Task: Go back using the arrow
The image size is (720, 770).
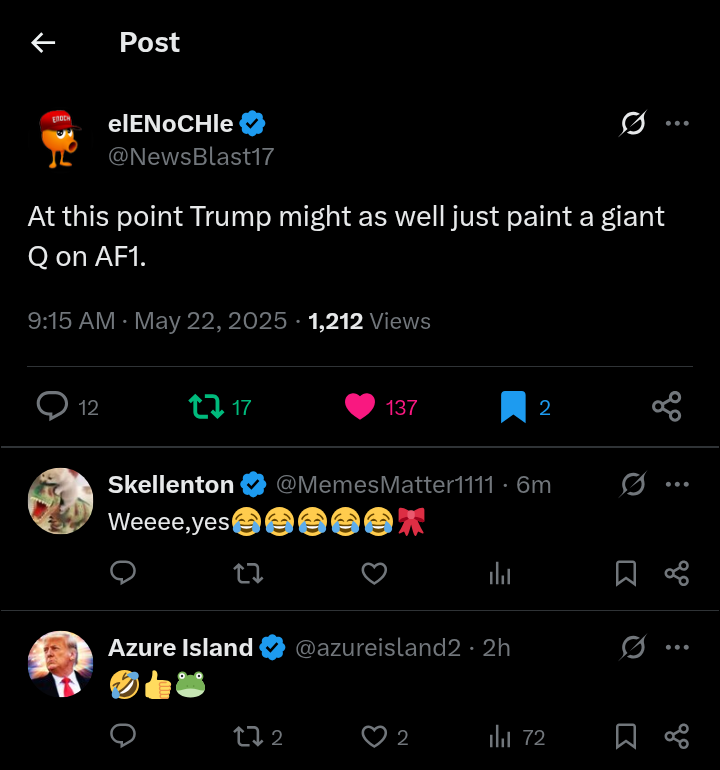Action: coord(43,42)
